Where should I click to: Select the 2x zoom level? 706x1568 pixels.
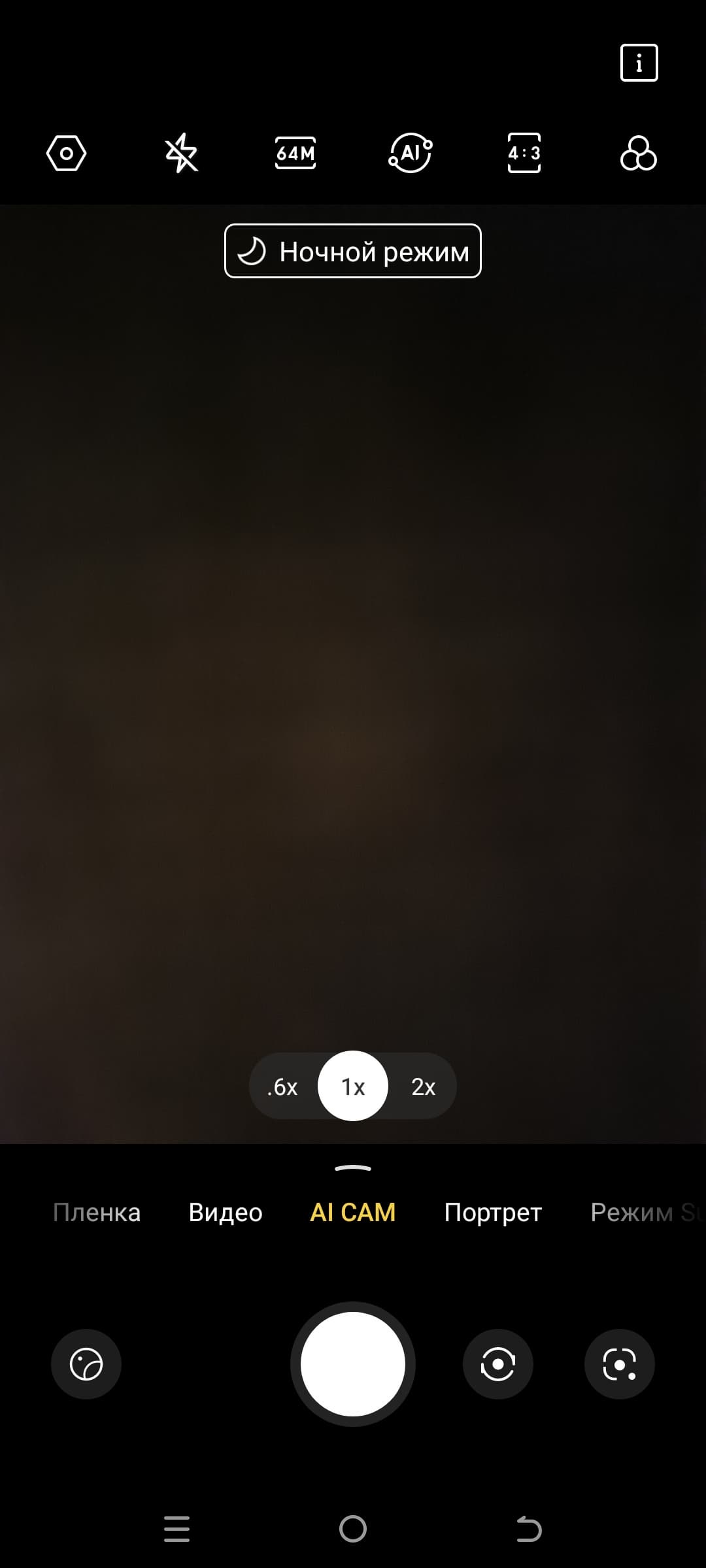(423, 1086)
